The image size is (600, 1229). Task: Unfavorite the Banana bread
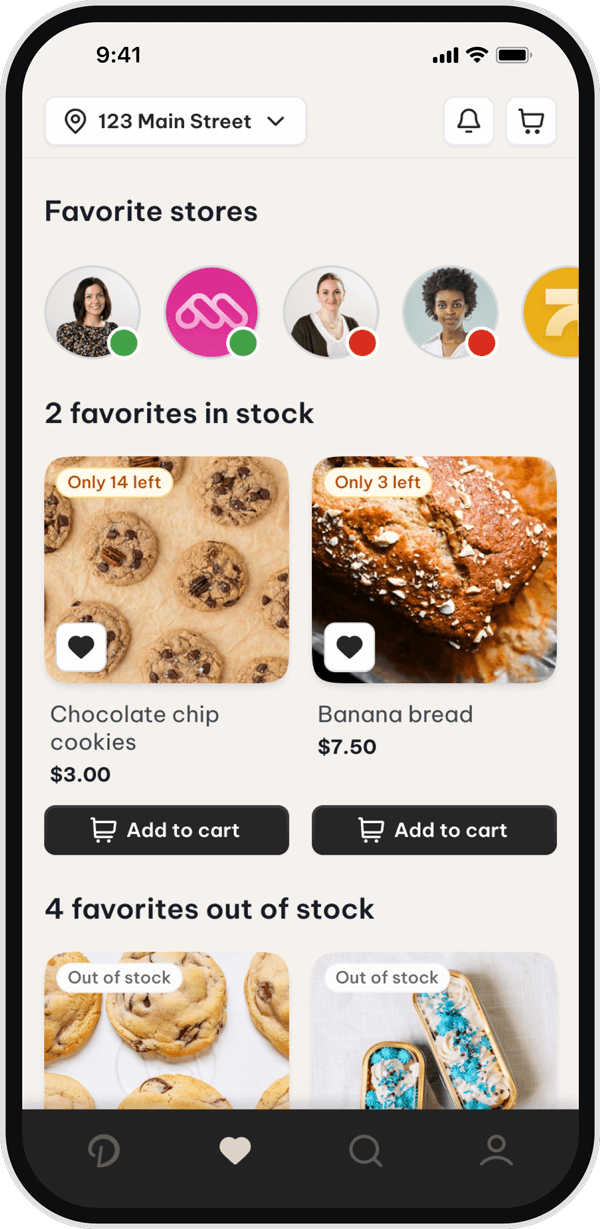coord(349,647)
